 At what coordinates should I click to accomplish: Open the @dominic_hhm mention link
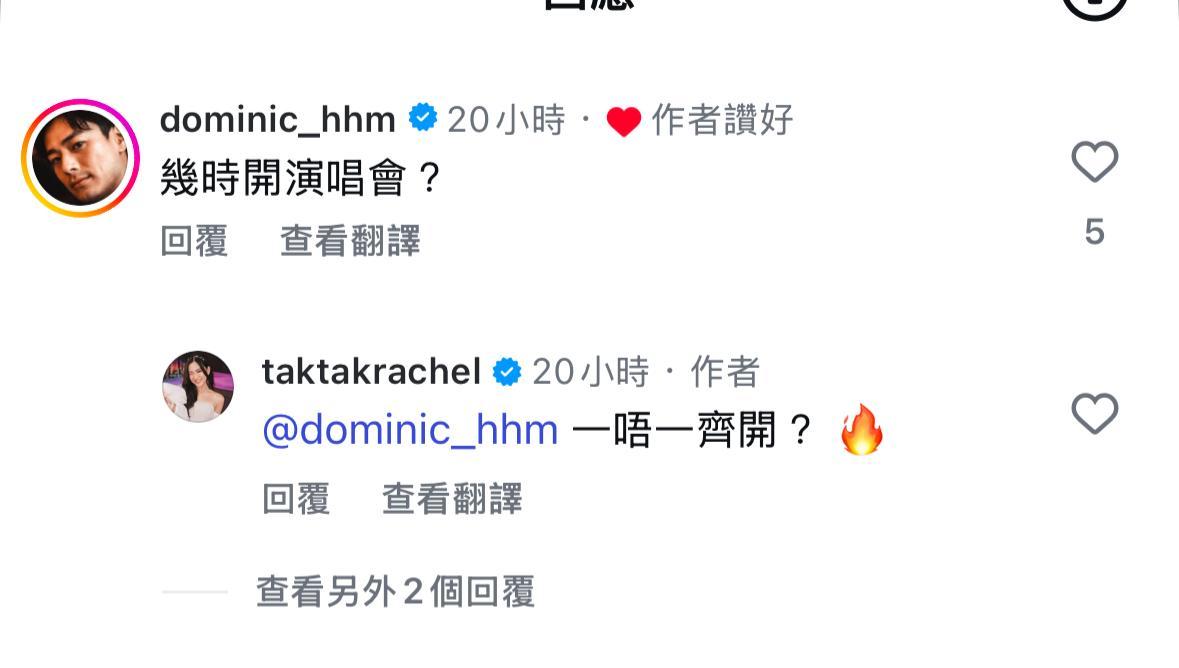click(x=410, y=431)
